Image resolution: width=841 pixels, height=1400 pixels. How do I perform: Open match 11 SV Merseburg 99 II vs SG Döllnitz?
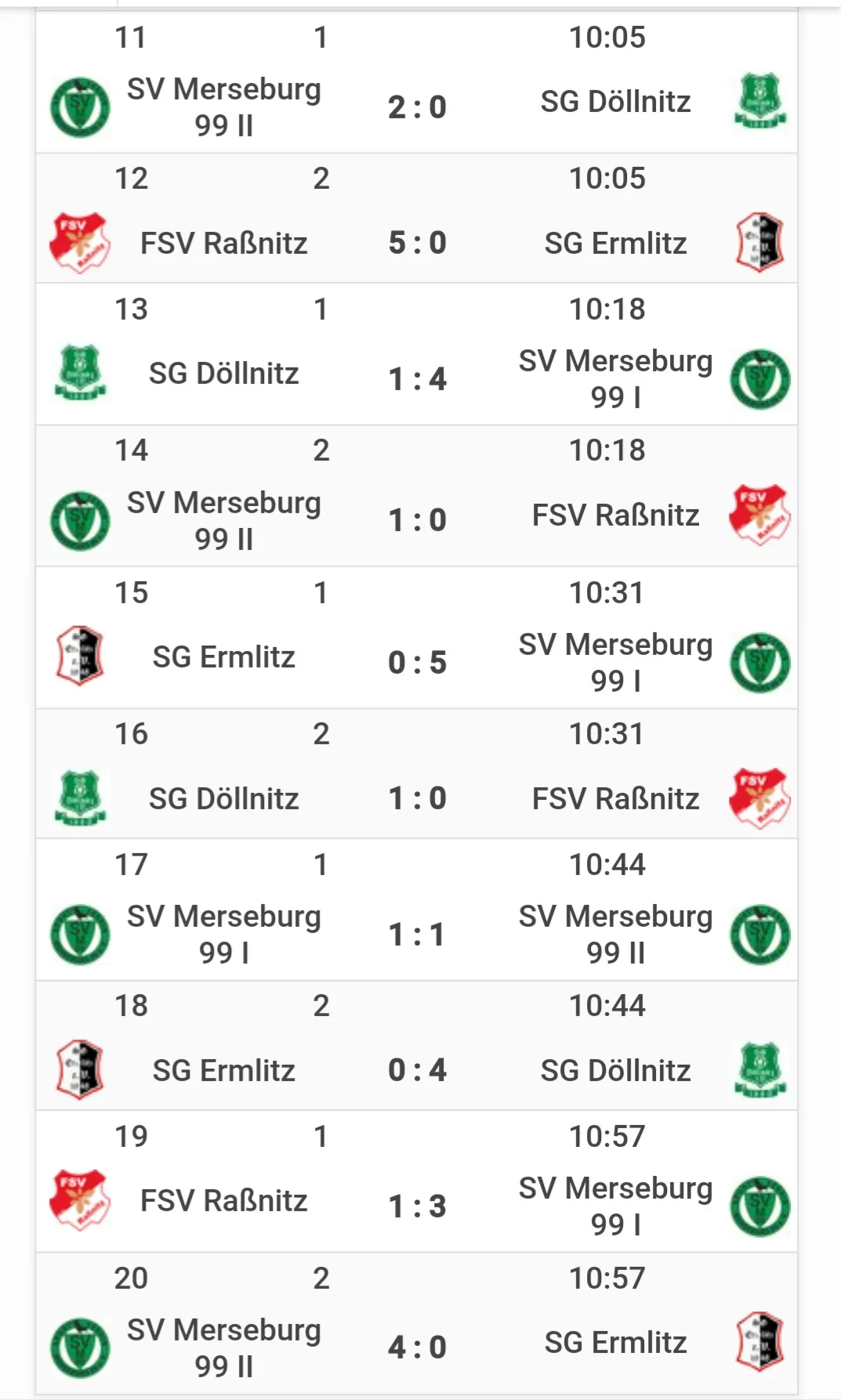click(x=417, y=107)
